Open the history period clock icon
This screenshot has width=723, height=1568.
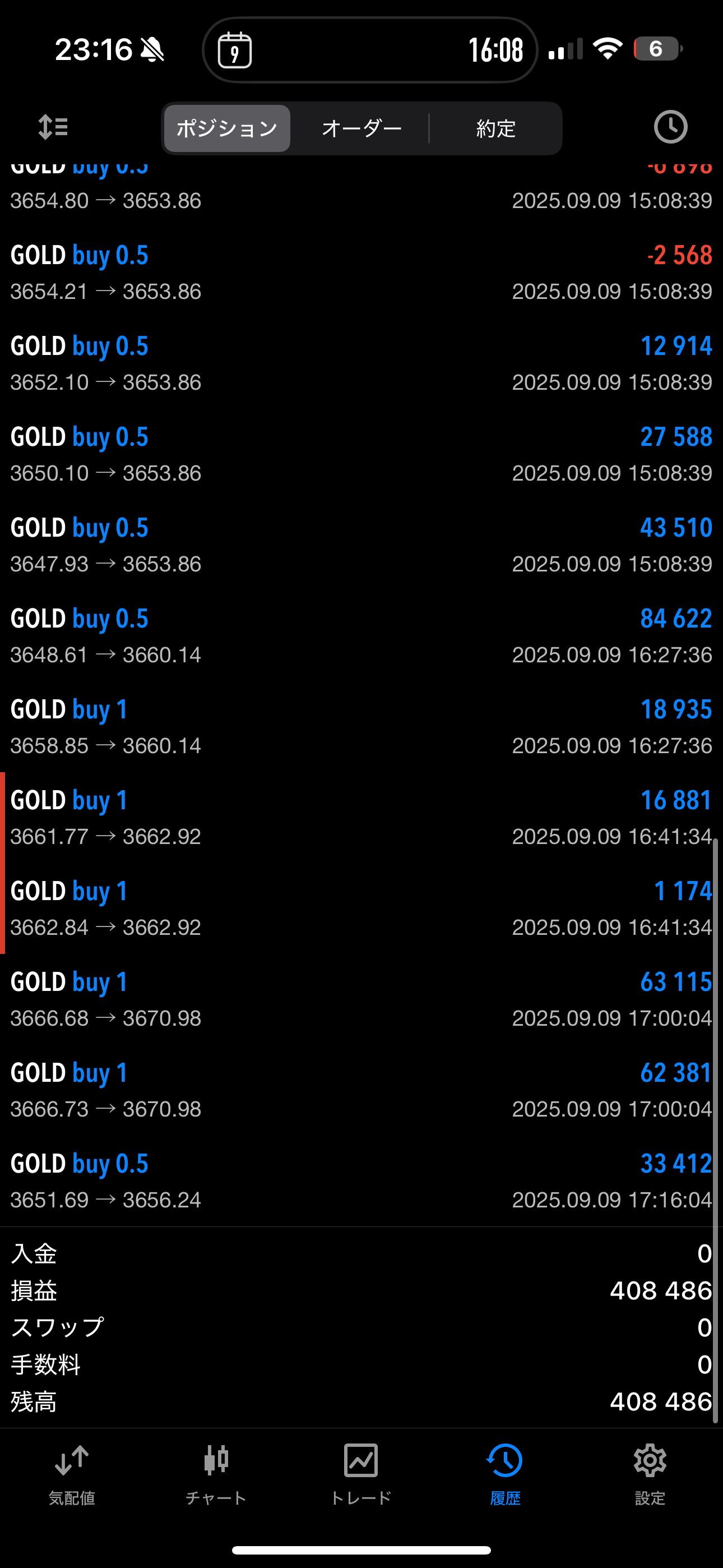click(670, 127)
